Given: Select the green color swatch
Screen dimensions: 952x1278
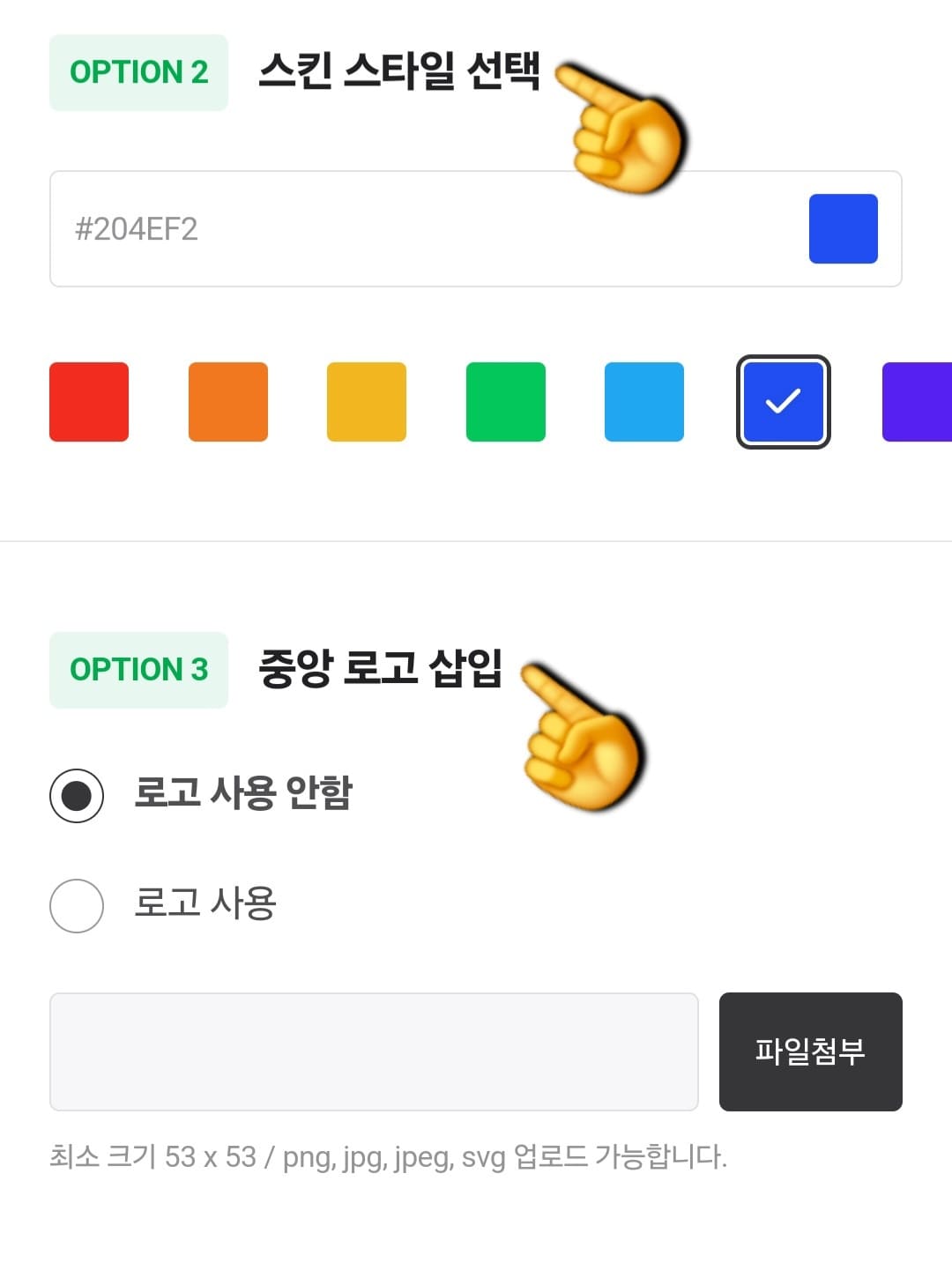Looking at the screenshot, I should (x=505, y=402).
